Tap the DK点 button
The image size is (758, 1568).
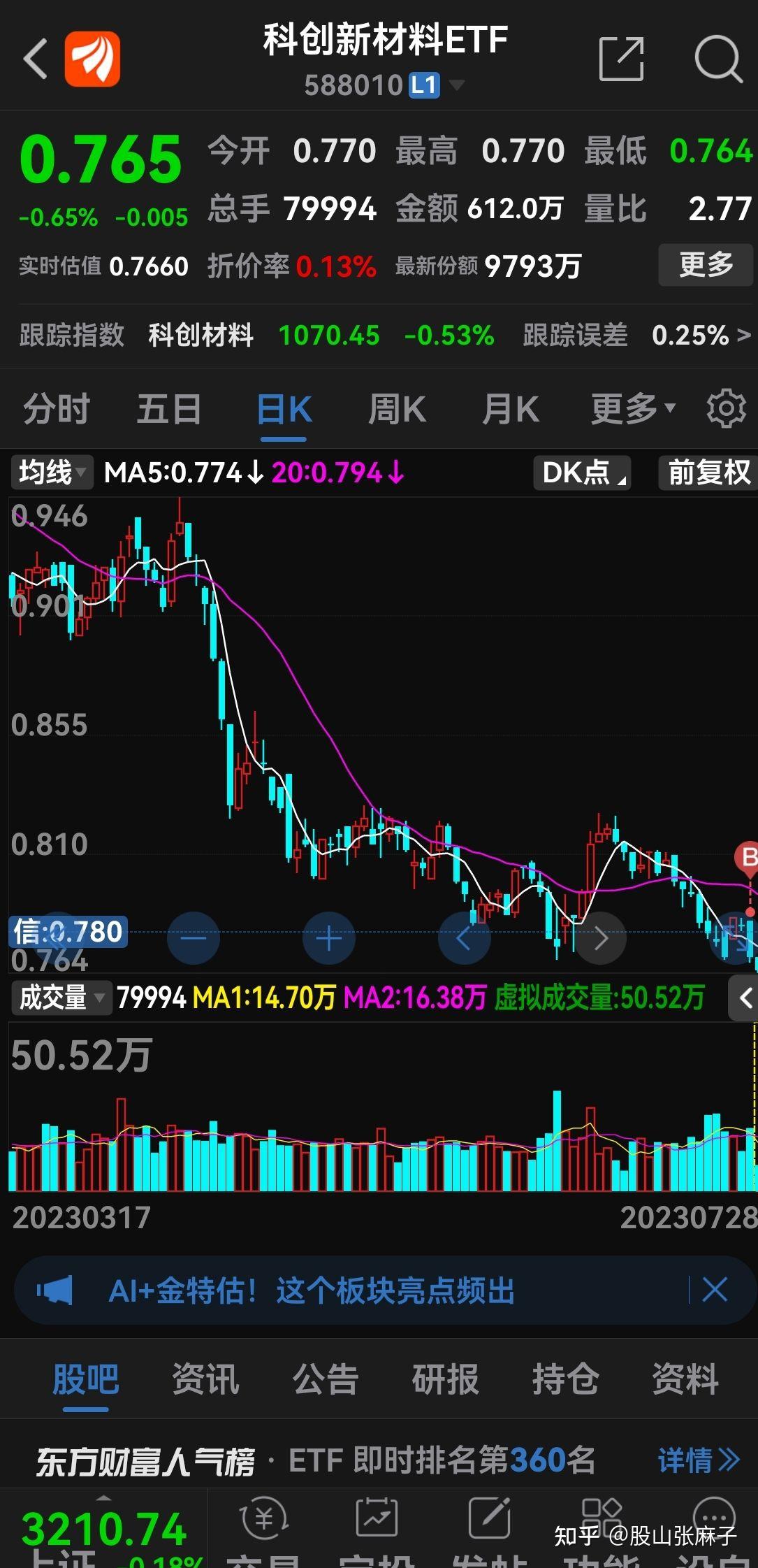(x=583, y=473)
